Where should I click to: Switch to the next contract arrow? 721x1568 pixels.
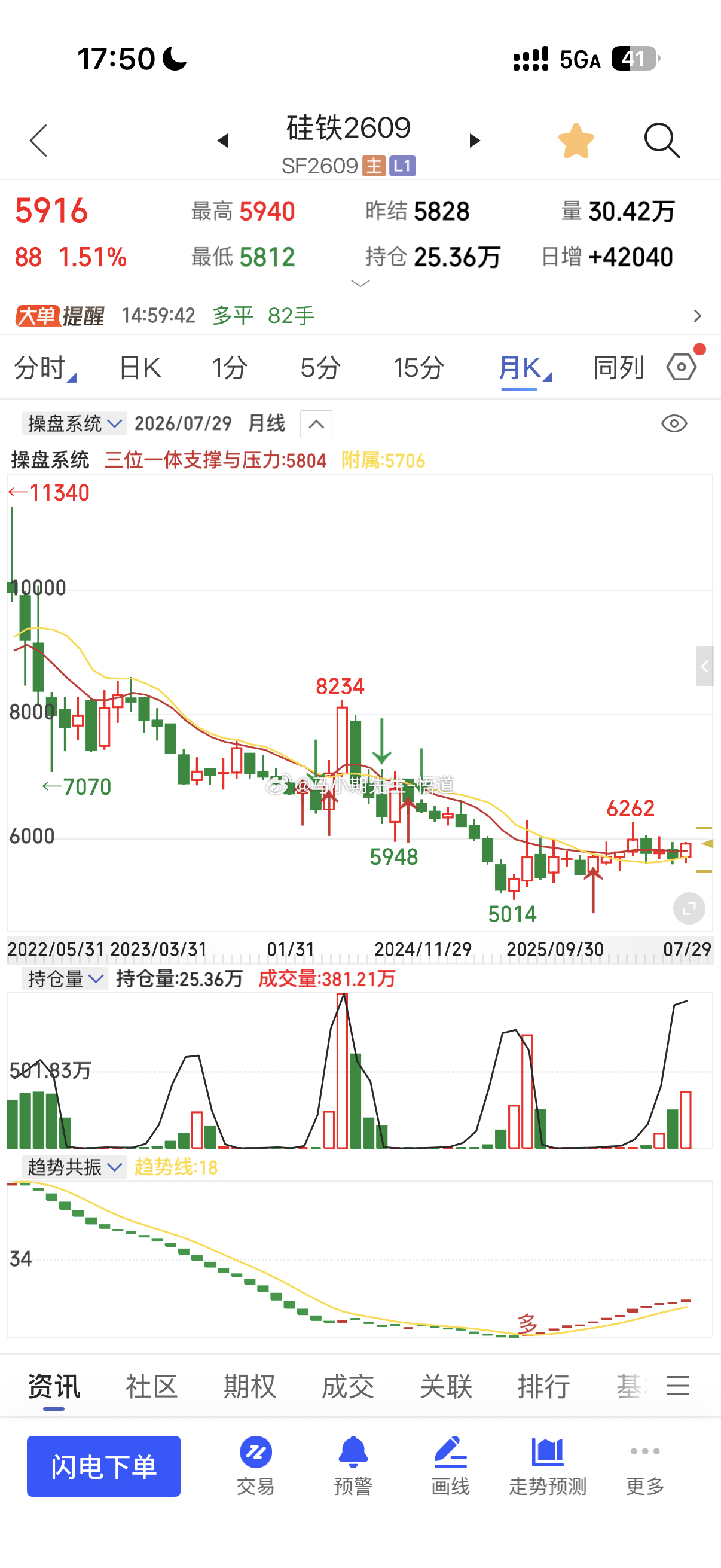[x=475, y=141]
